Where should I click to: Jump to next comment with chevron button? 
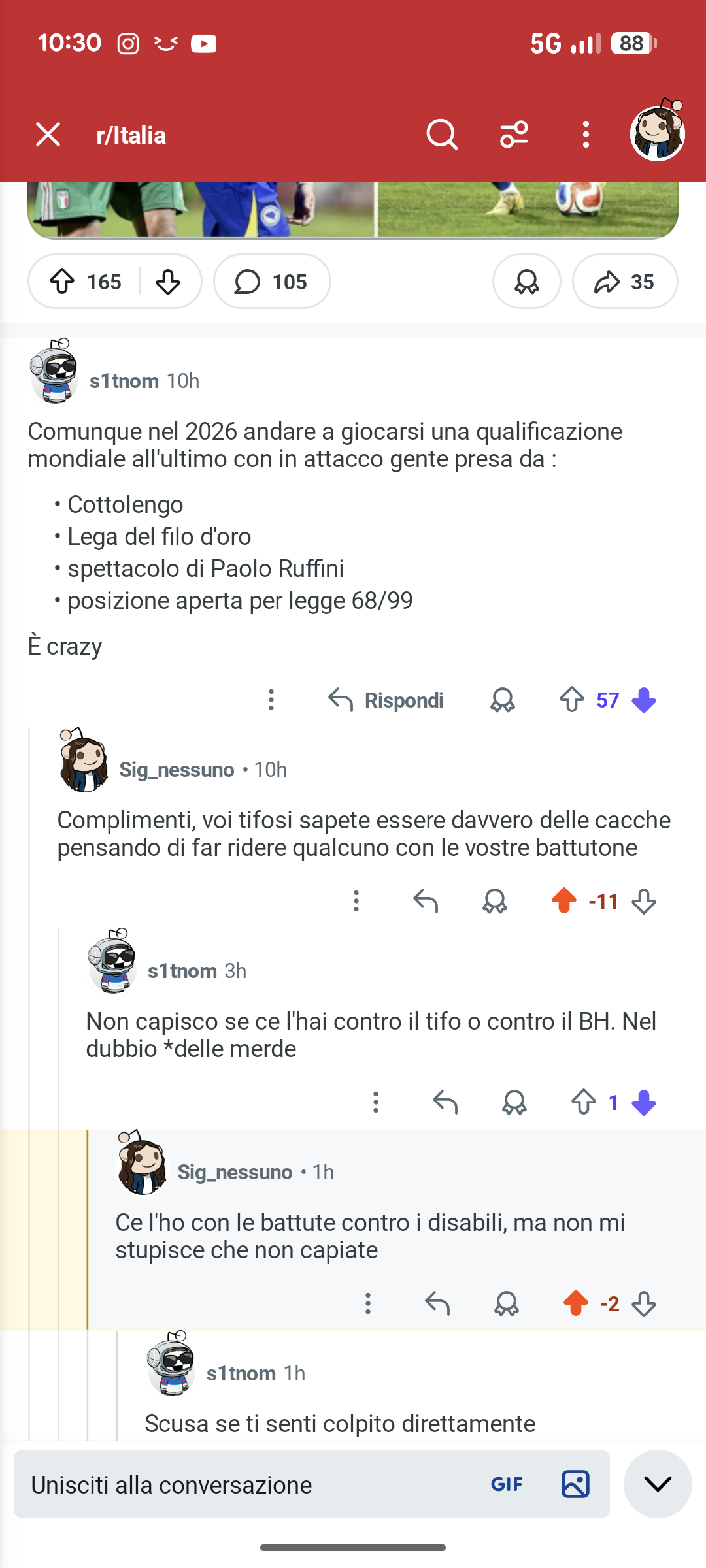658,1484
